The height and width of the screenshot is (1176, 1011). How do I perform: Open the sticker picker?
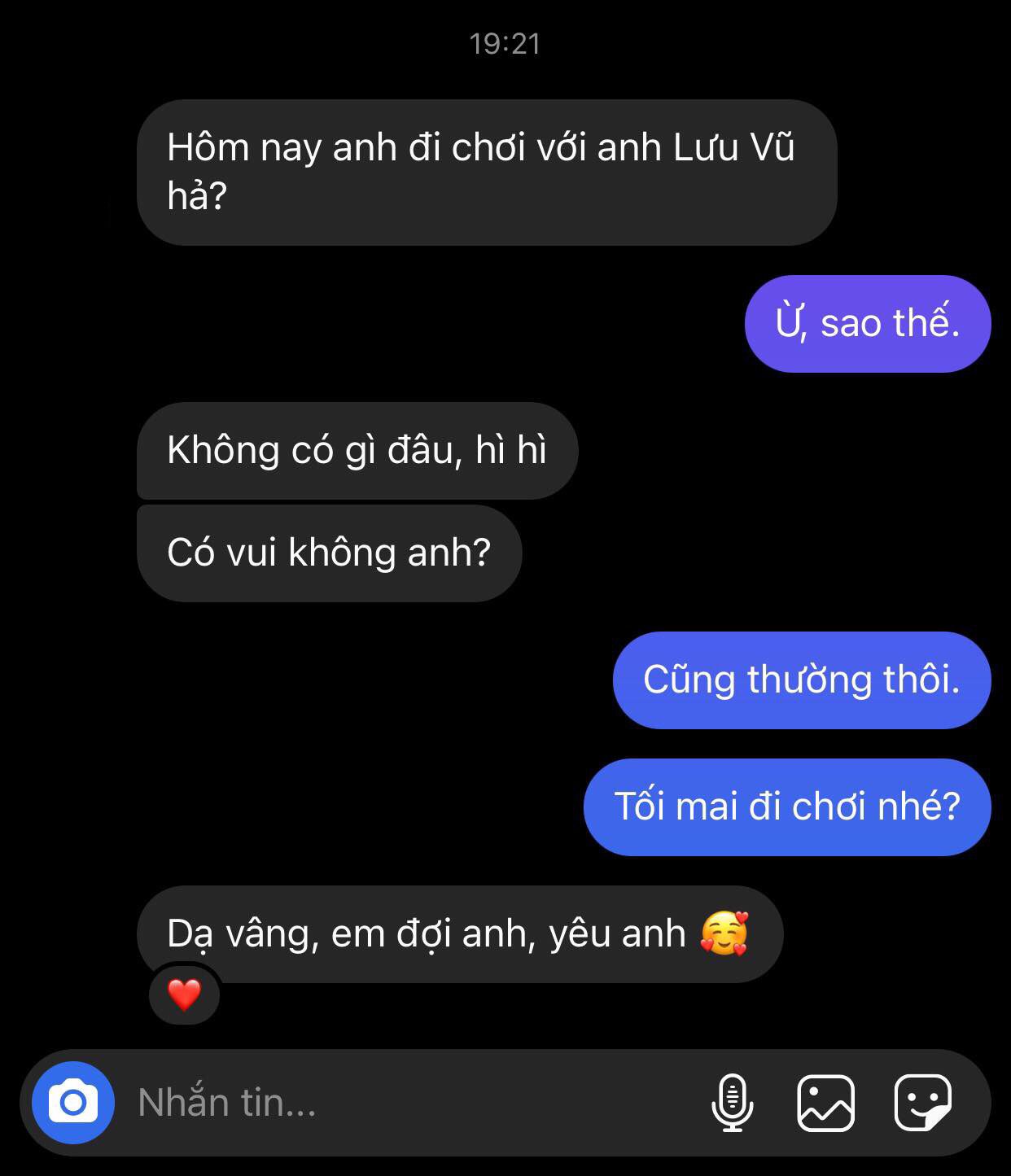(x=923, y=1103)
